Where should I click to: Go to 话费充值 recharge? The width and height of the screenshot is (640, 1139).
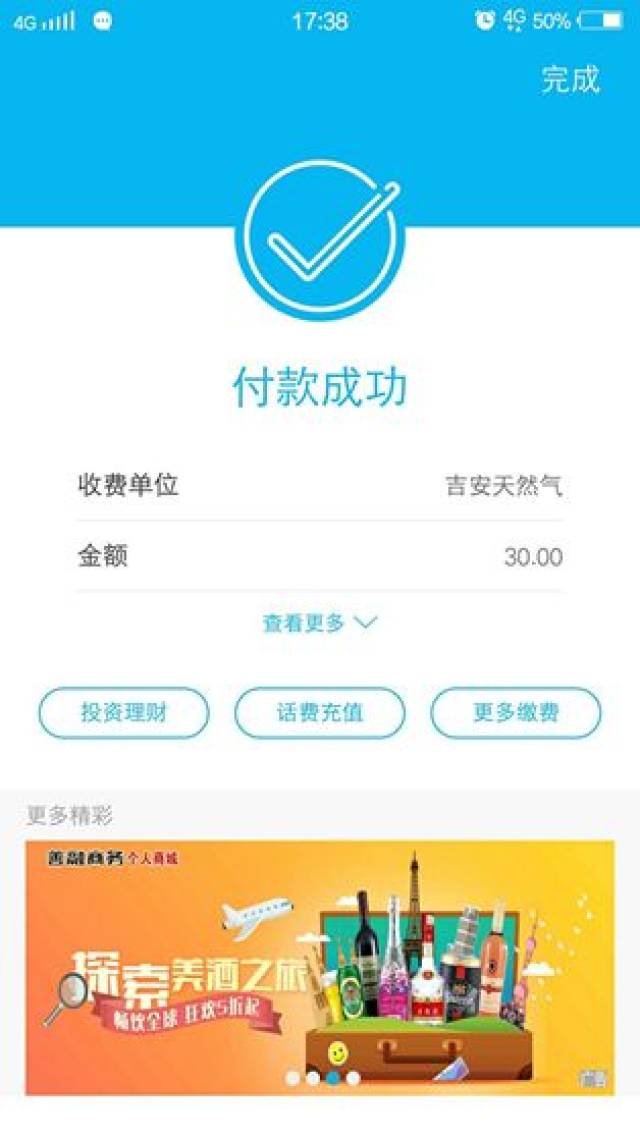click(x=320, y=713)
